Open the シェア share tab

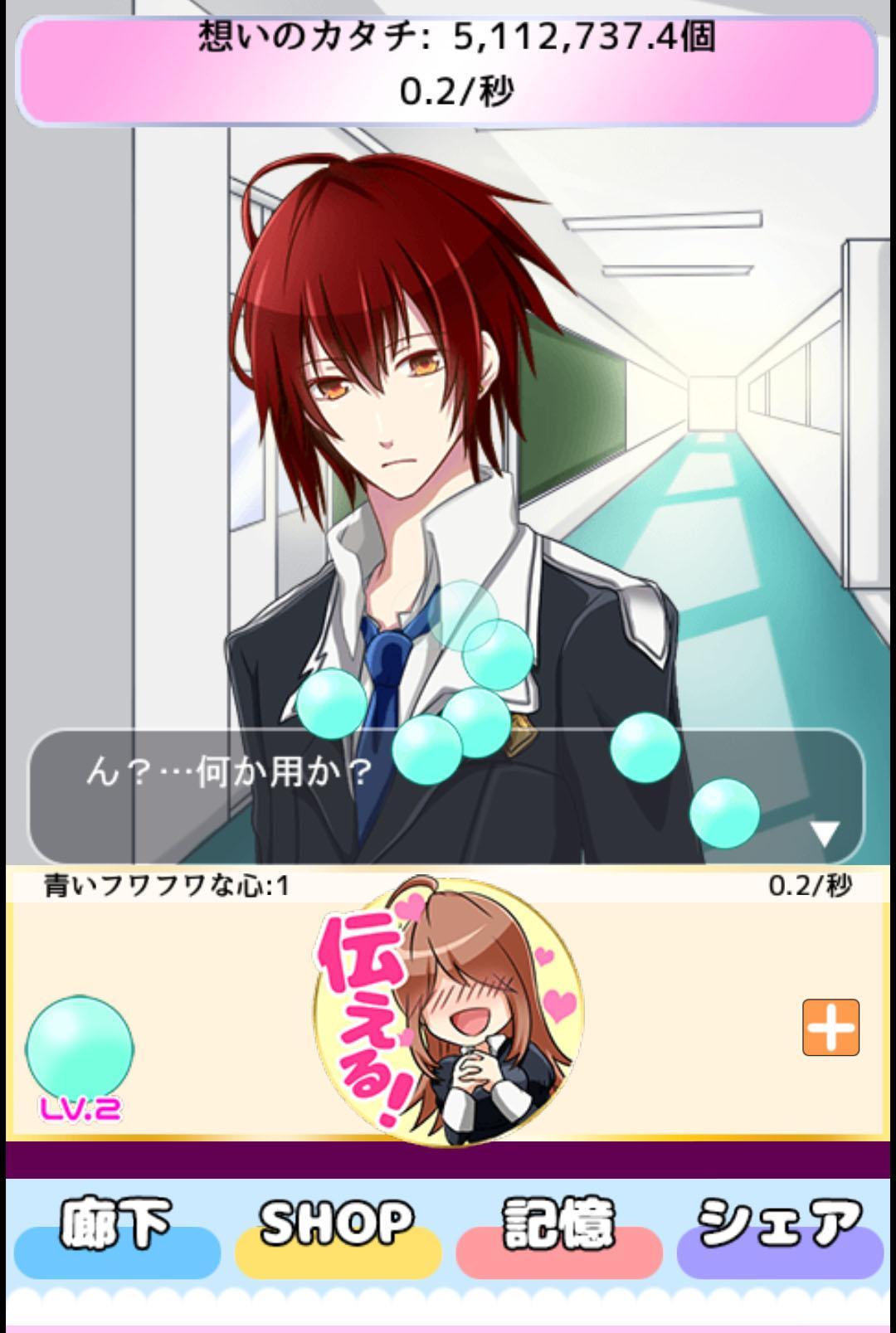click(x=780, y=1233)
